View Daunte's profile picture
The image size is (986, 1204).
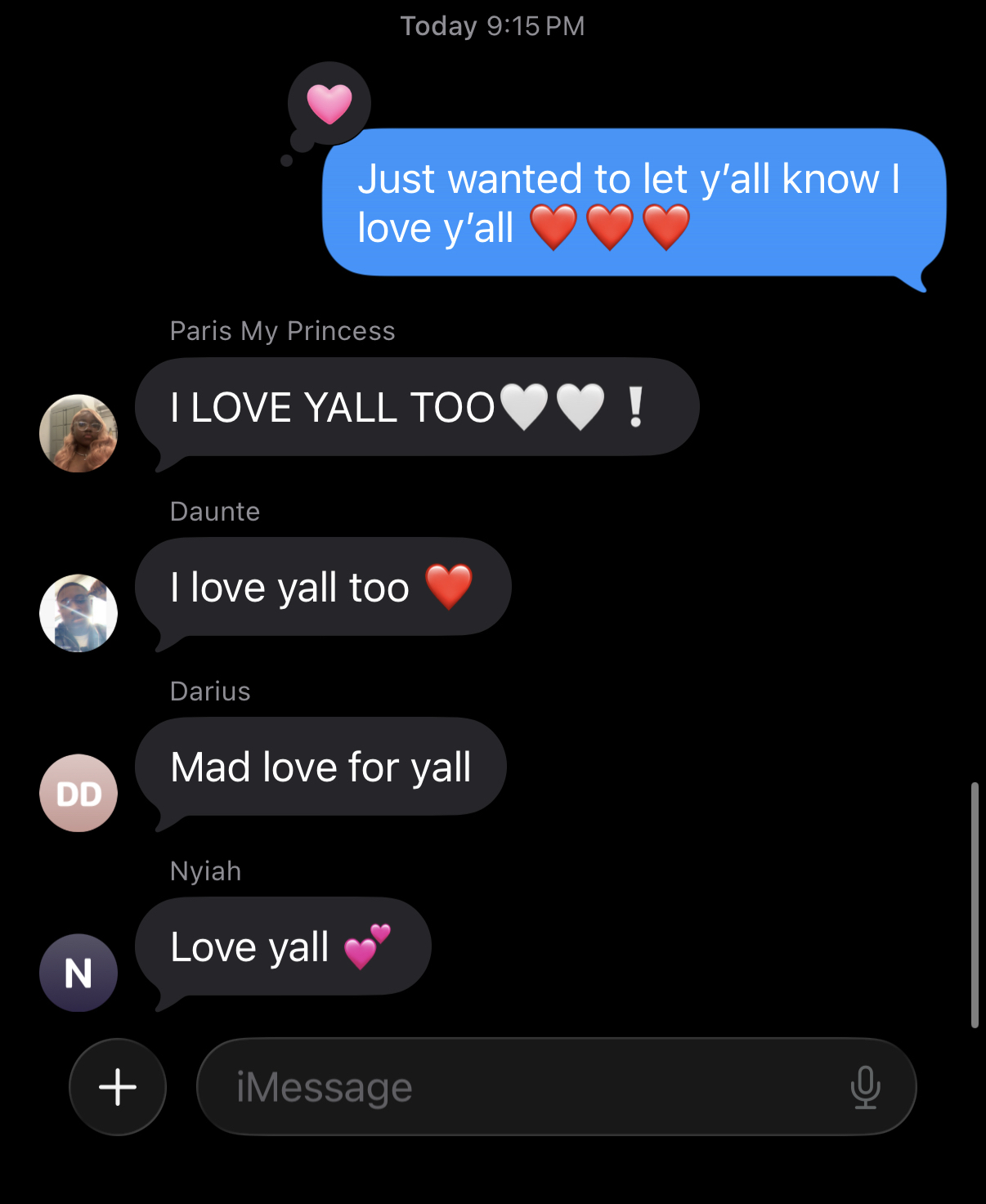(78, 613)
